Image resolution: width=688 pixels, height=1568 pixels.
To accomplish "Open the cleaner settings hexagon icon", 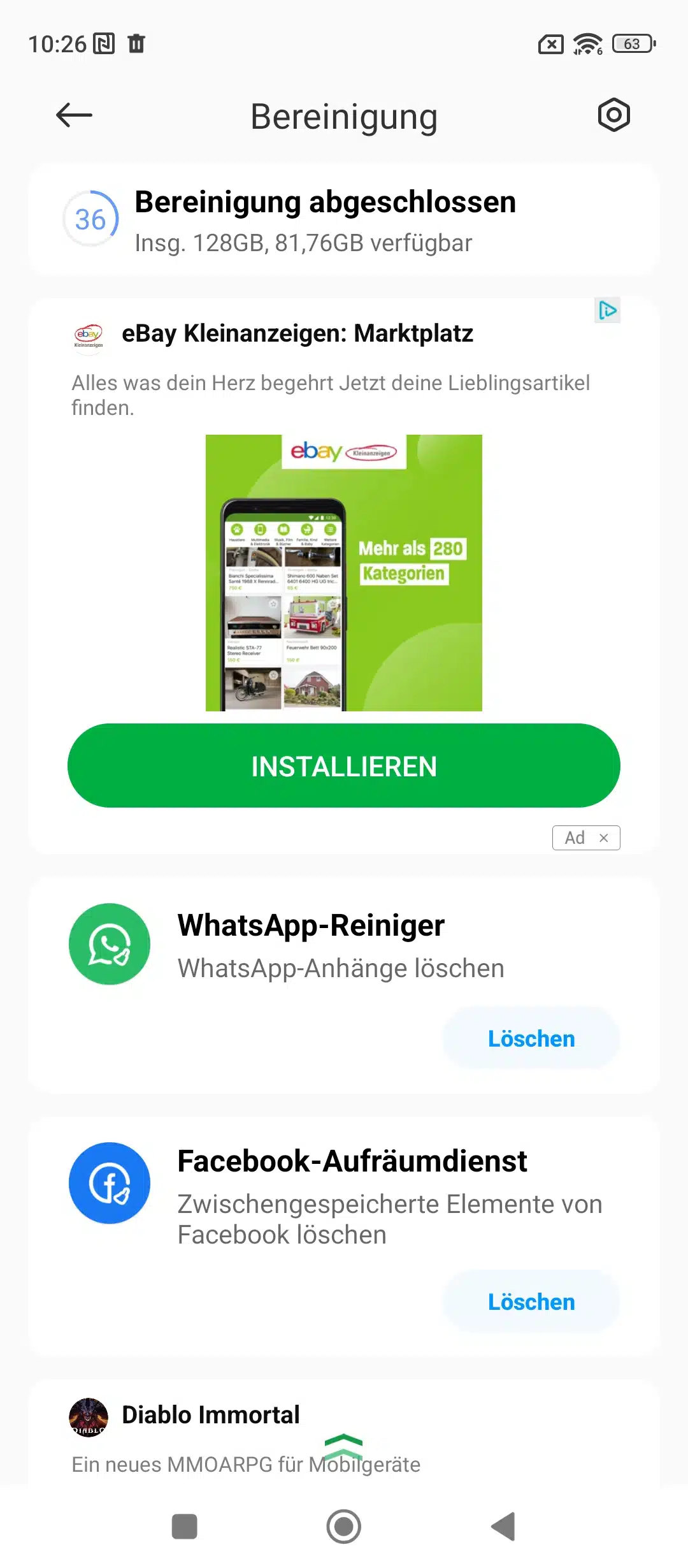I will pos(613,115).
